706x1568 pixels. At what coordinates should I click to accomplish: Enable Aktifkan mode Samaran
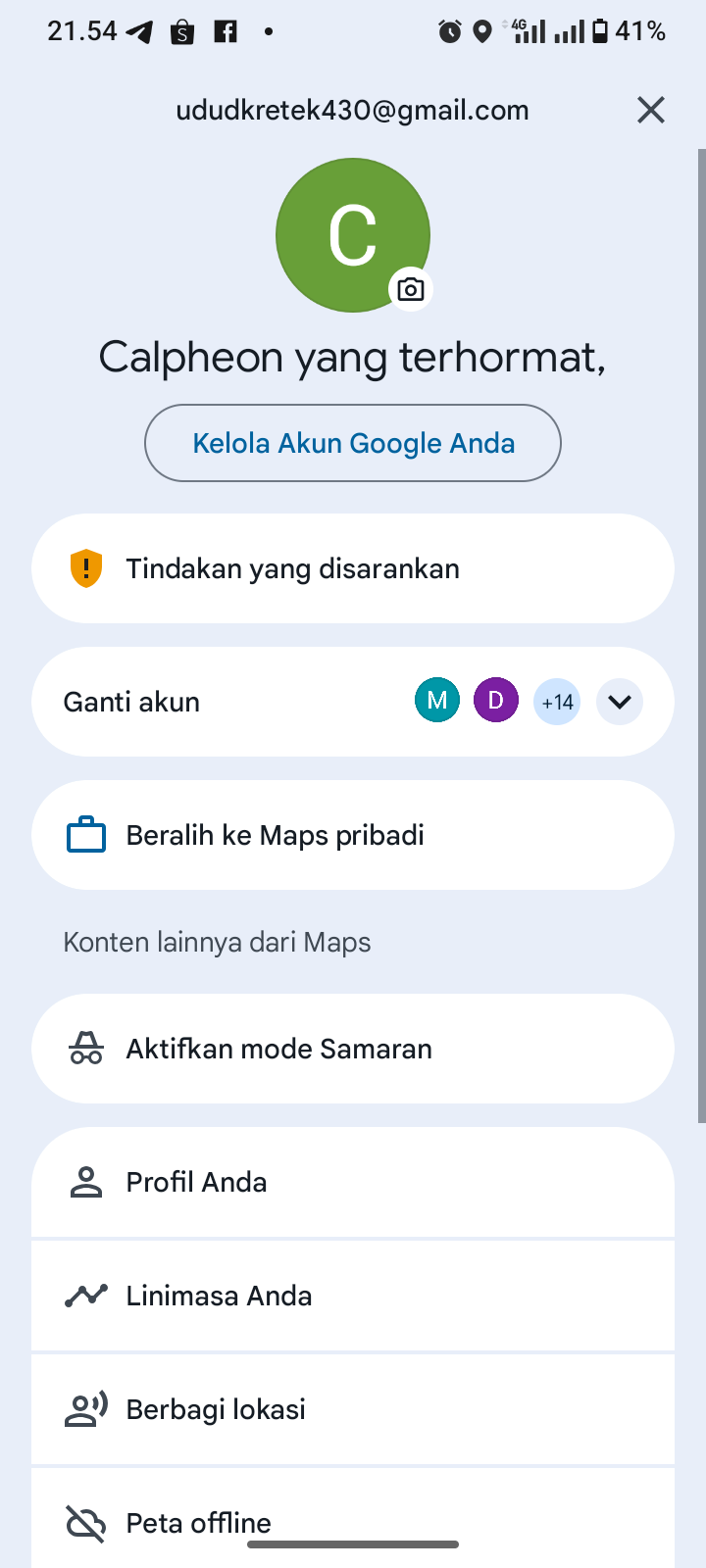click(353, 1049)
